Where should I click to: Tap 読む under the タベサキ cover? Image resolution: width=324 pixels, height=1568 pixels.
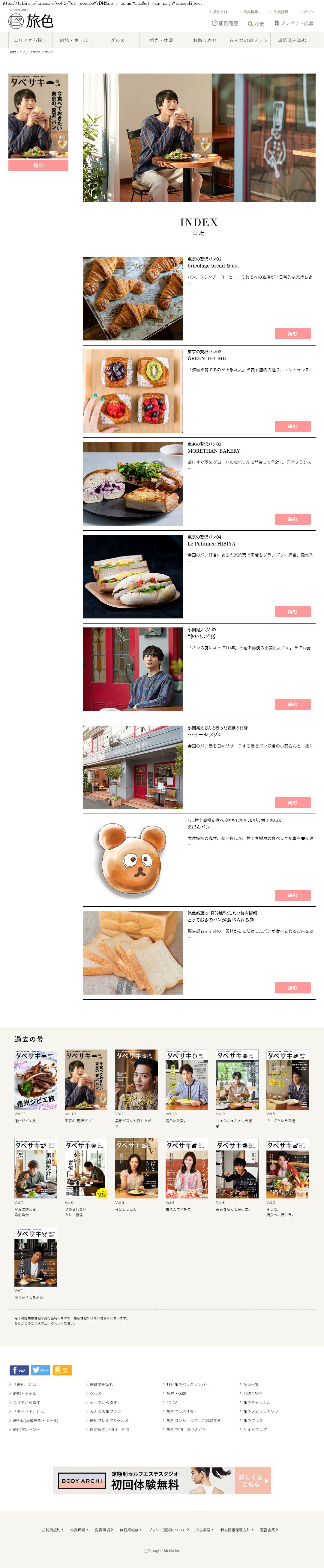click(x=38, y=165)
